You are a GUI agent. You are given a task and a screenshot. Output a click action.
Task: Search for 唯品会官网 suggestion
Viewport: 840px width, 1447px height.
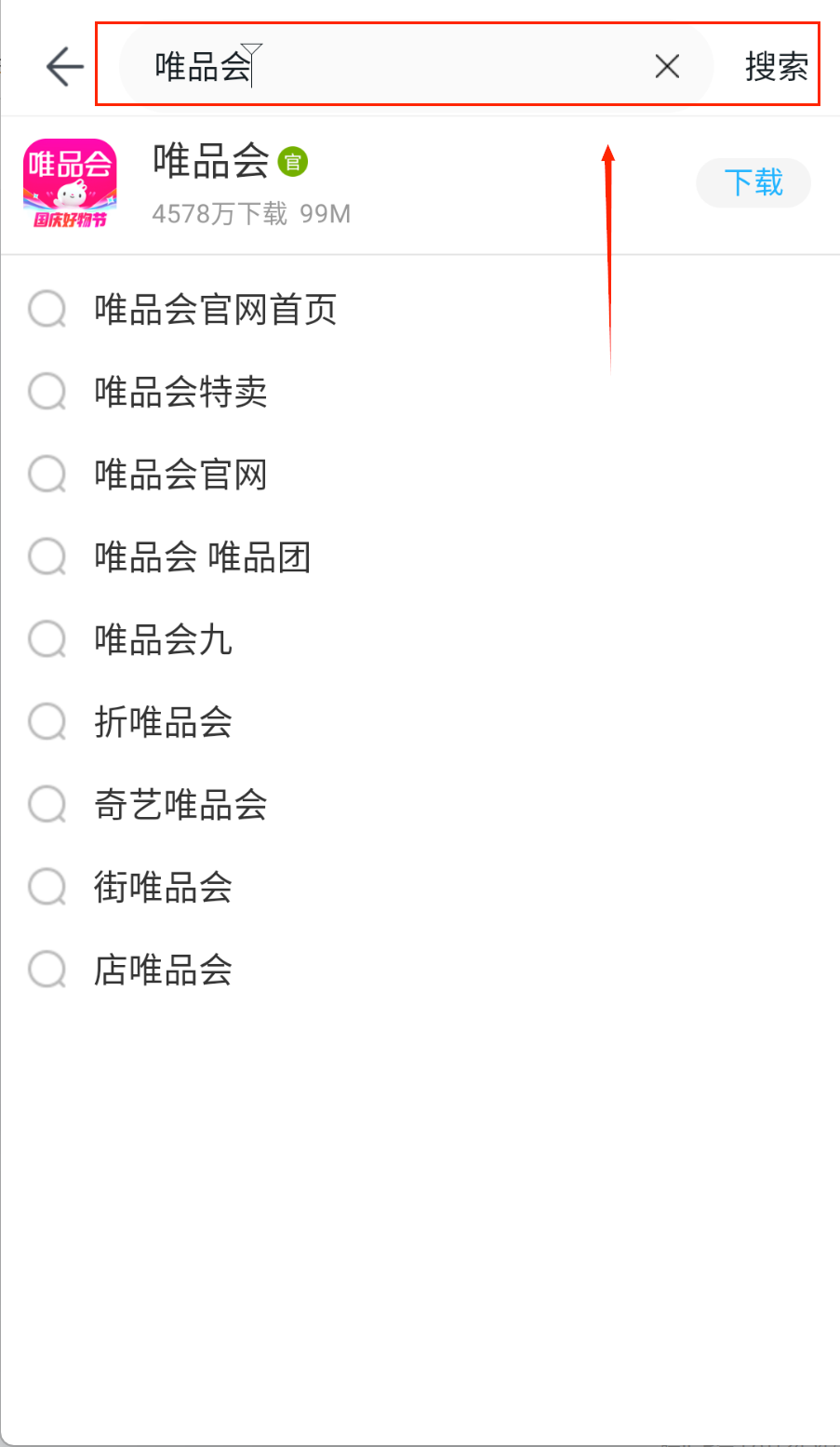180,475
